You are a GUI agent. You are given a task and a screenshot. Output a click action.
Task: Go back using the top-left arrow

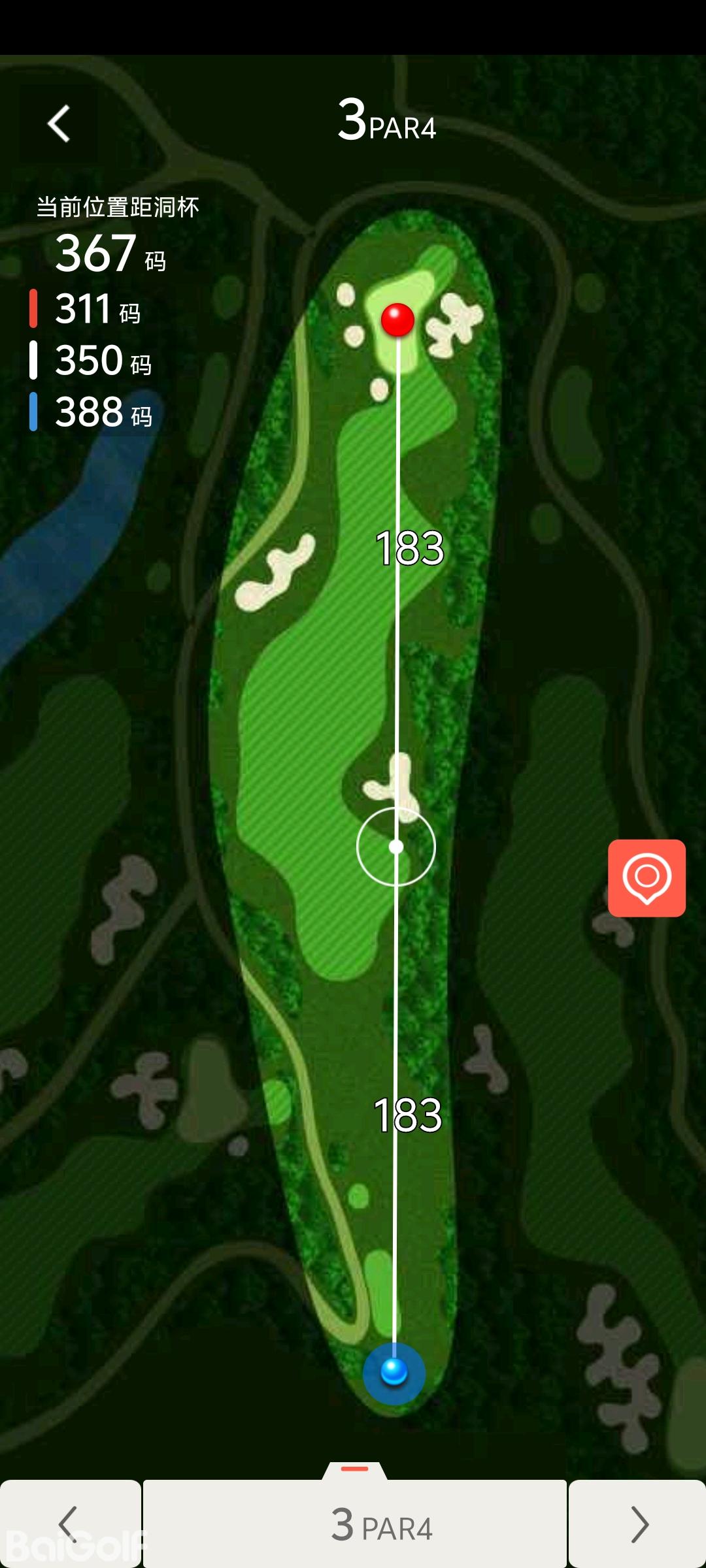59,123
